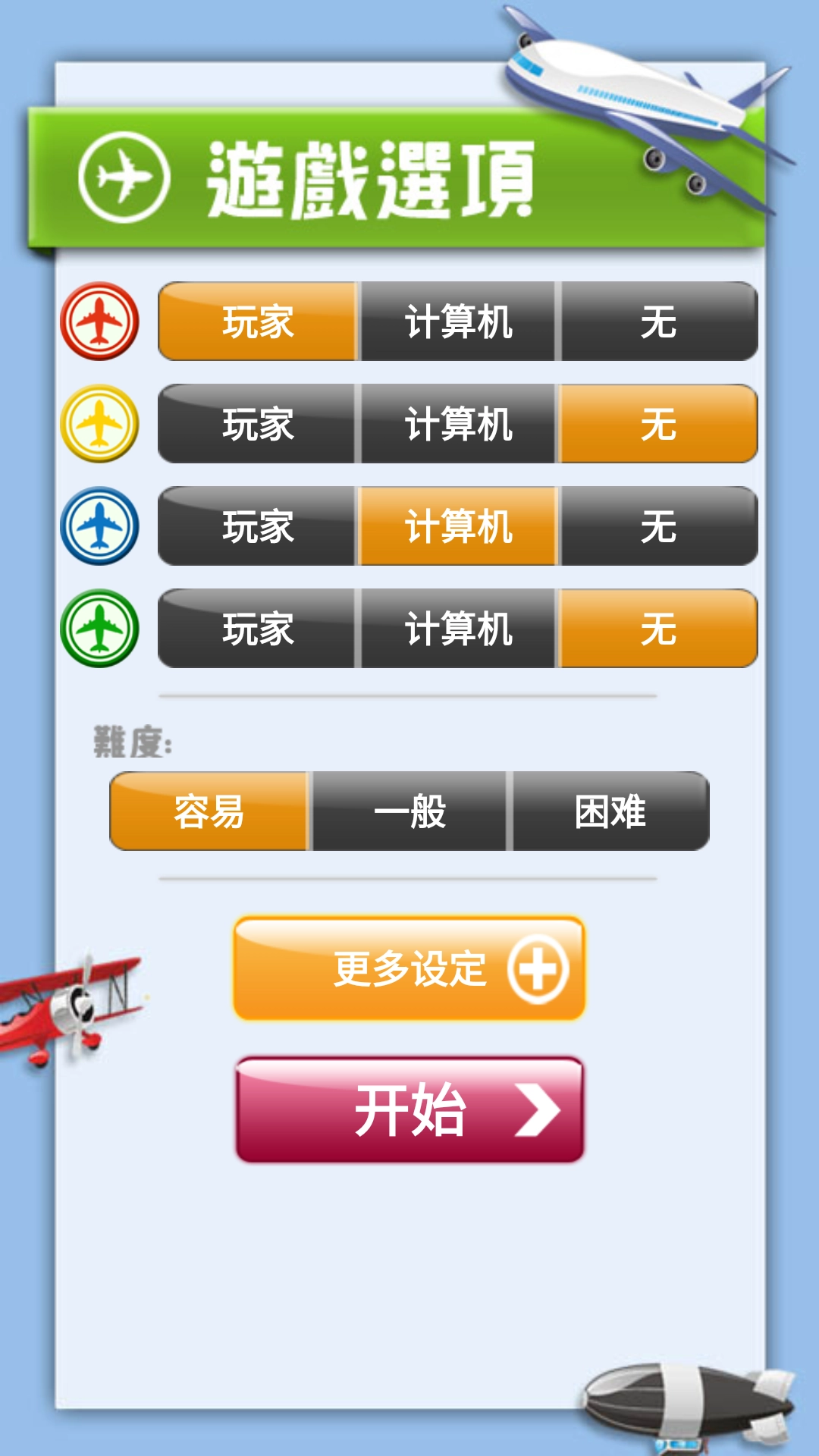
Task: Set red plane to 无 (none)
Action: pyautogui.click(x=658, y=322)
